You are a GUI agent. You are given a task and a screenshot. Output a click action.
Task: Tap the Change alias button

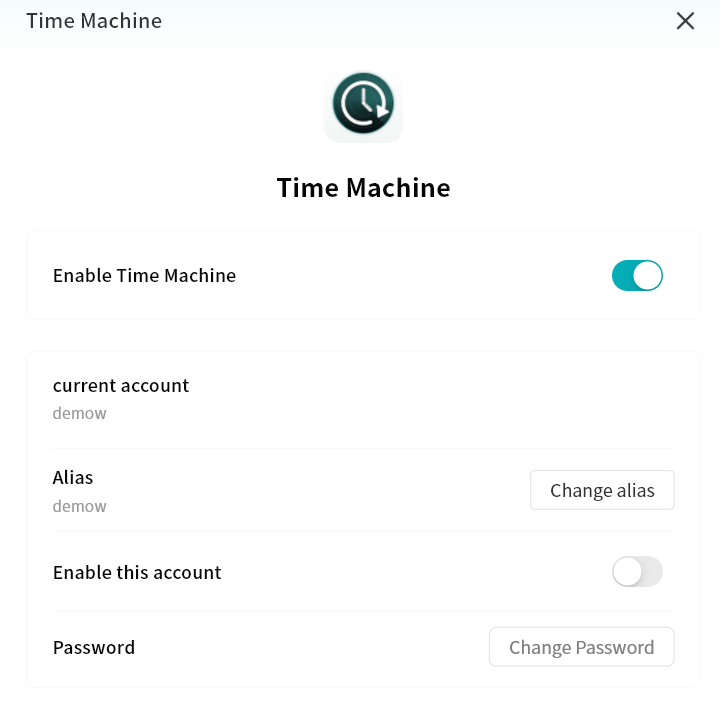point(602,490)
